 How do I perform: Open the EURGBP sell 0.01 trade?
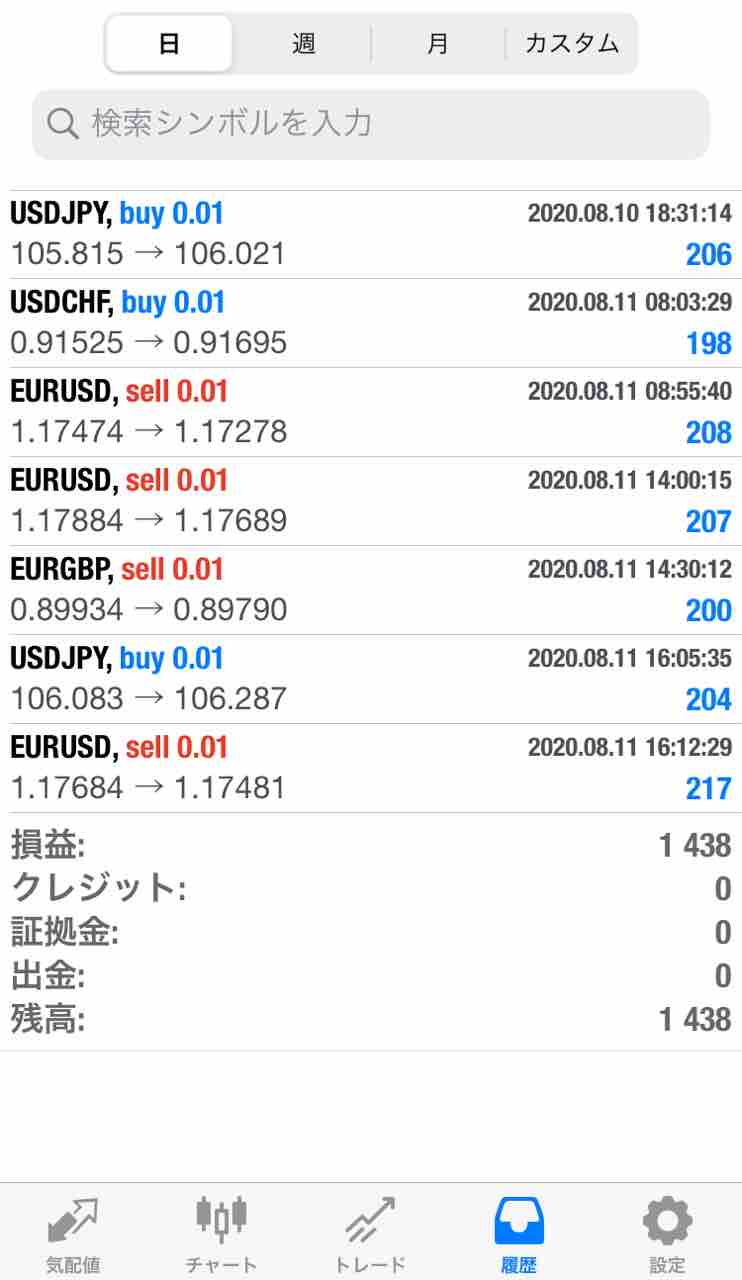coord(371,590)
